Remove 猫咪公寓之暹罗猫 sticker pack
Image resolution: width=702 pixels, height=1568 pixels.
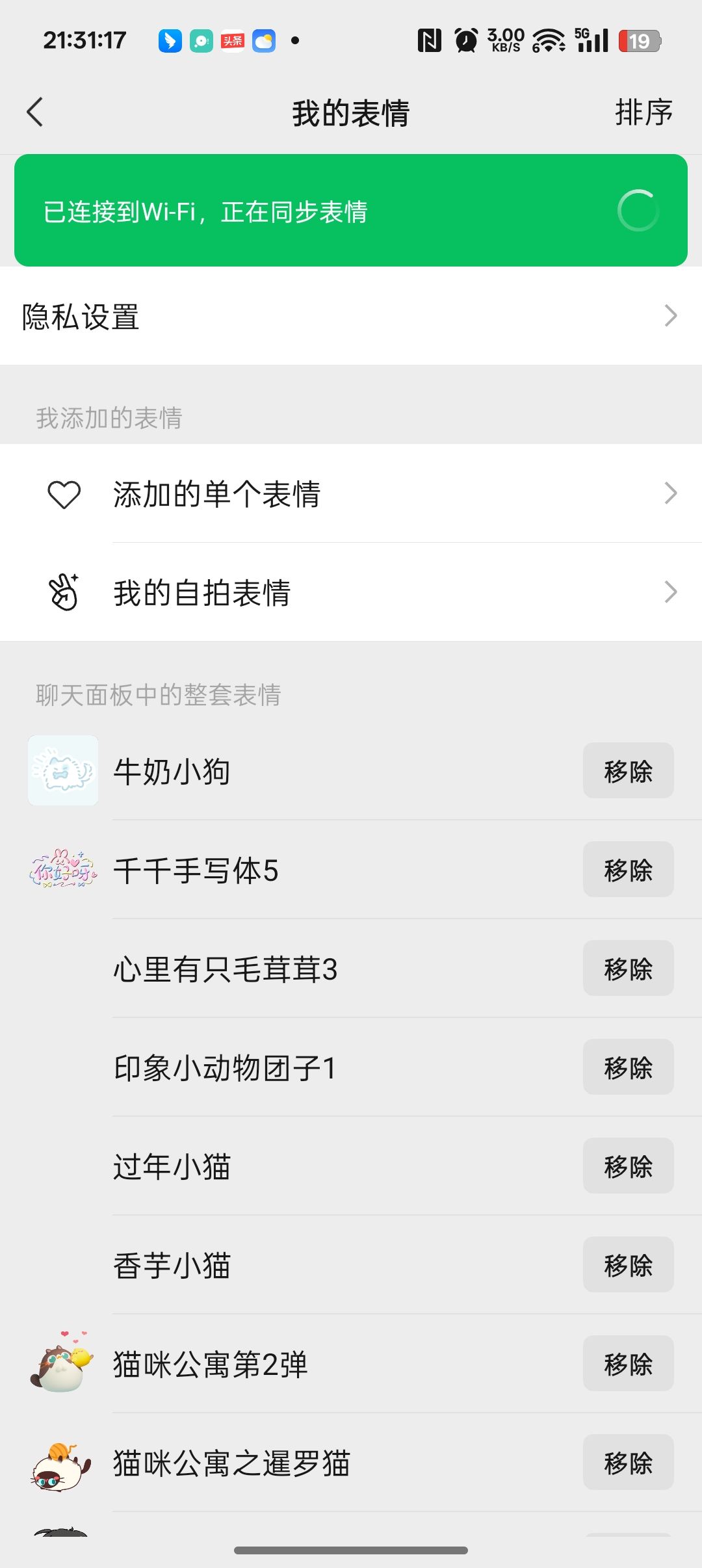pos(628,1463)
